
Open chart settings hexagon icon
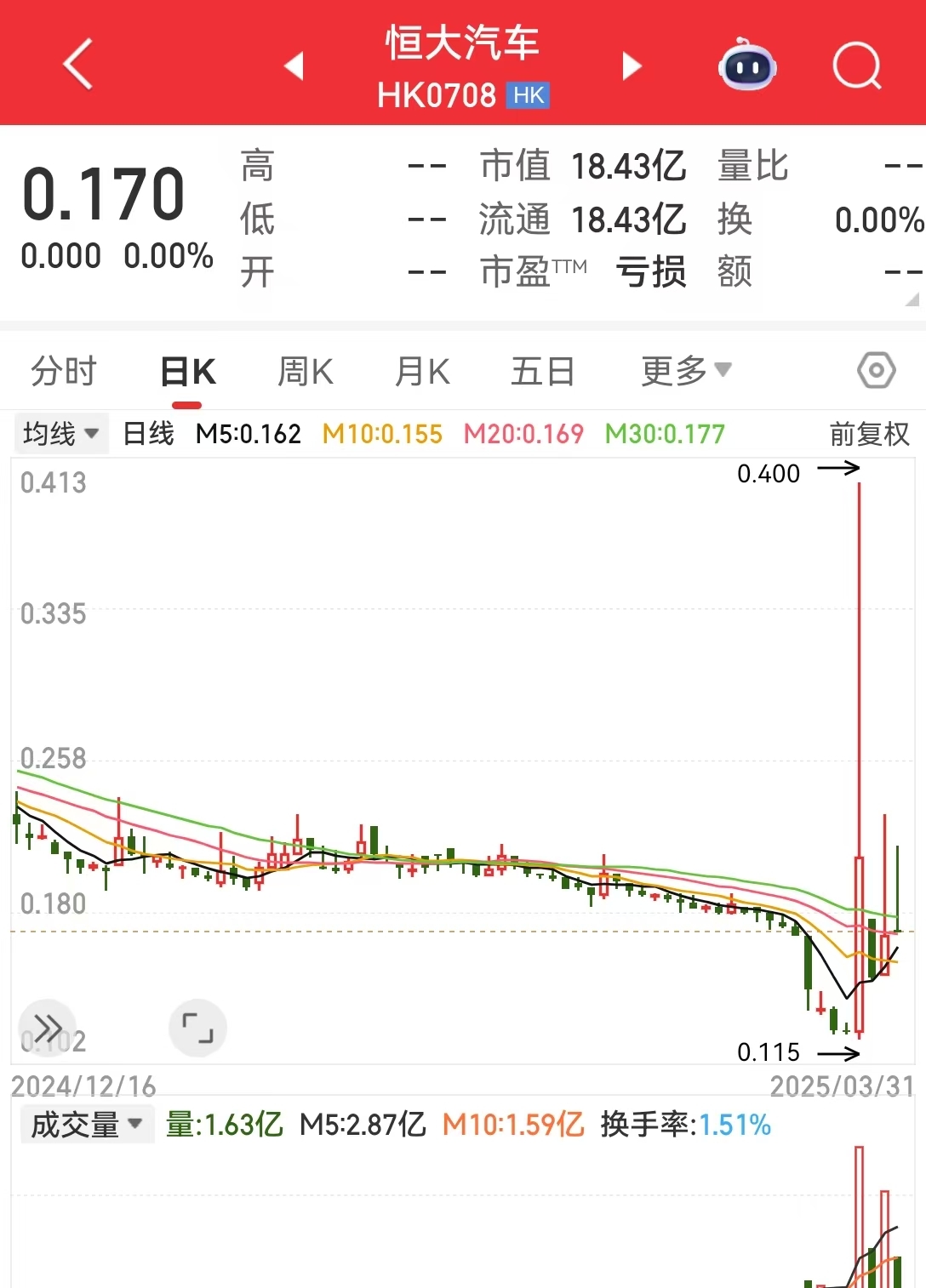click(876, 371)
